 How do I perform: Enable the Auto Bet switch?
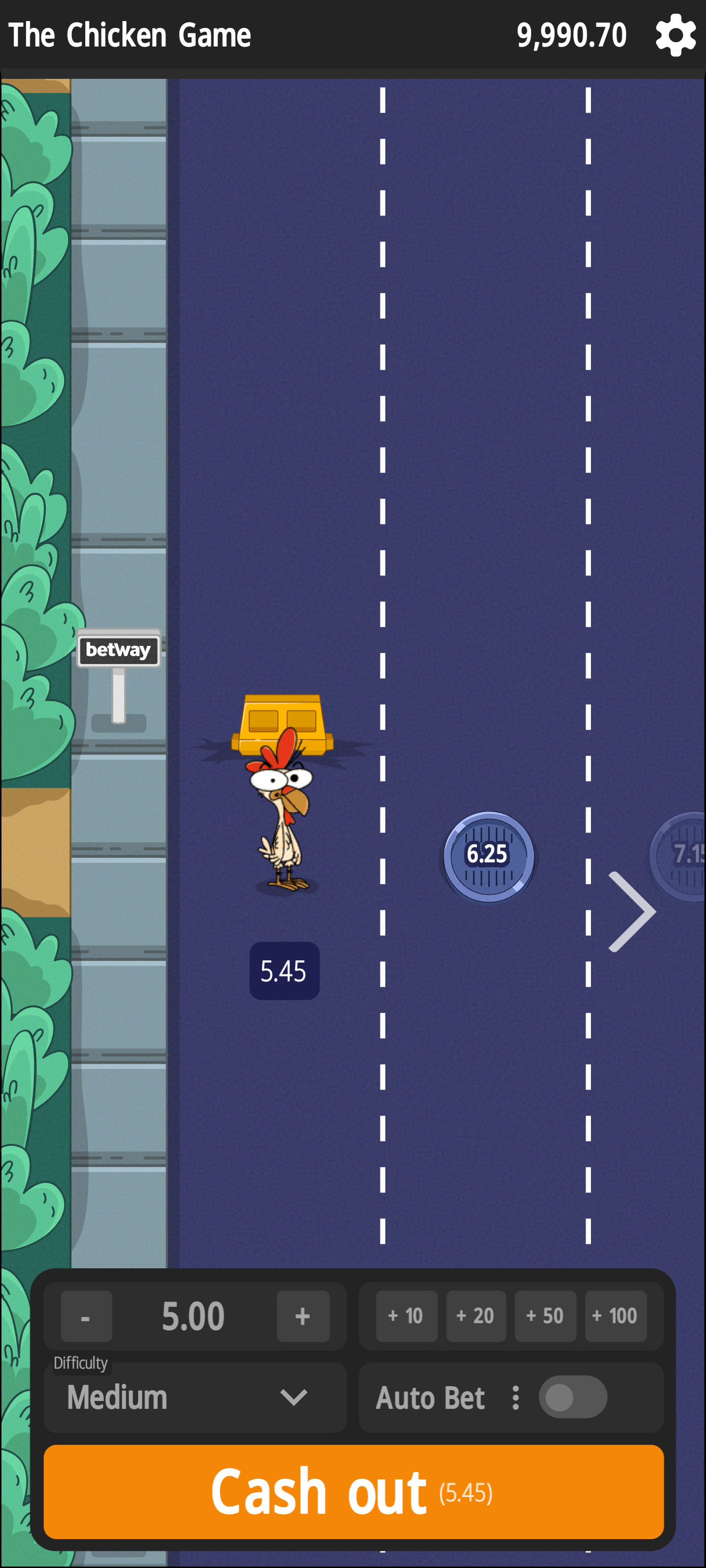click(572, 1397)
